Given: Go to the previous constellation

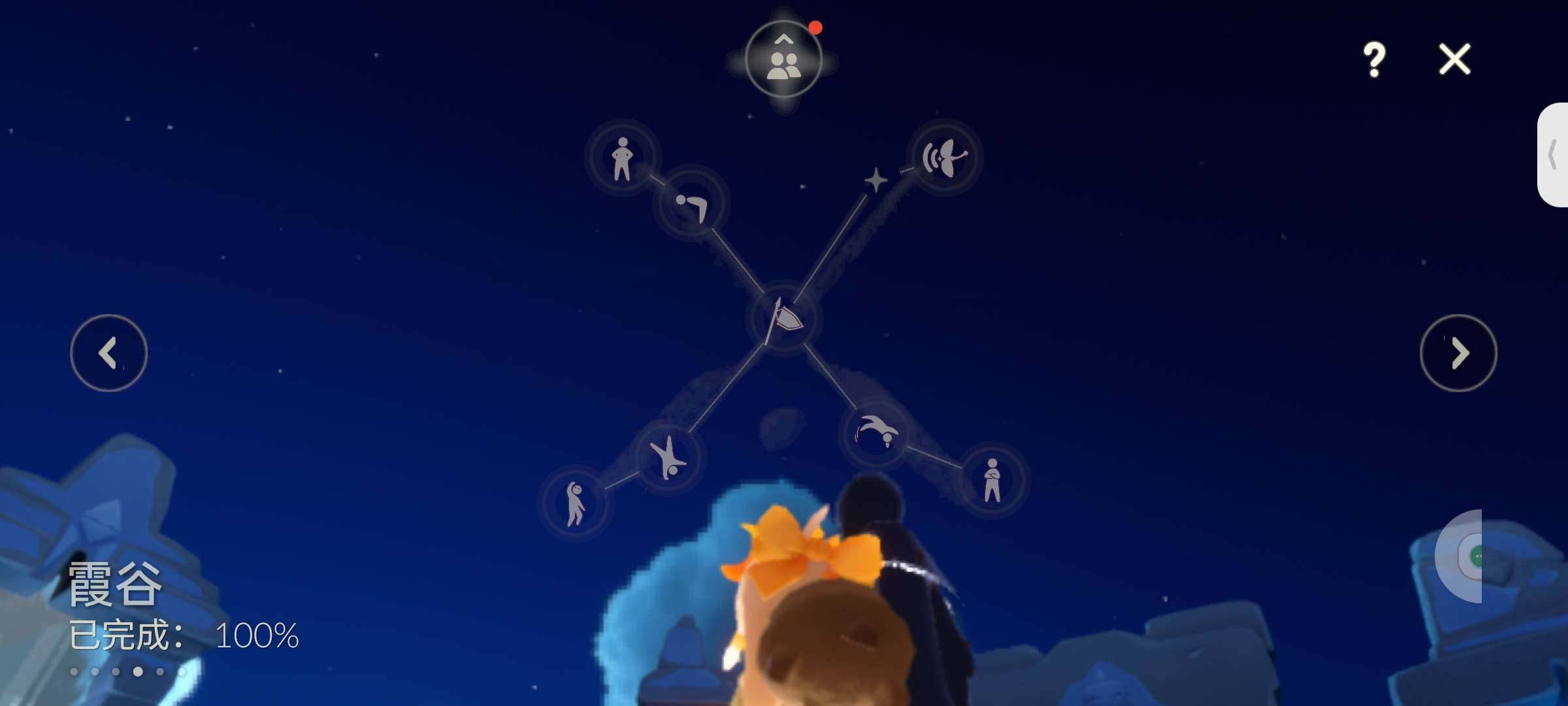Looking at the screenshot, I should 108,353.
